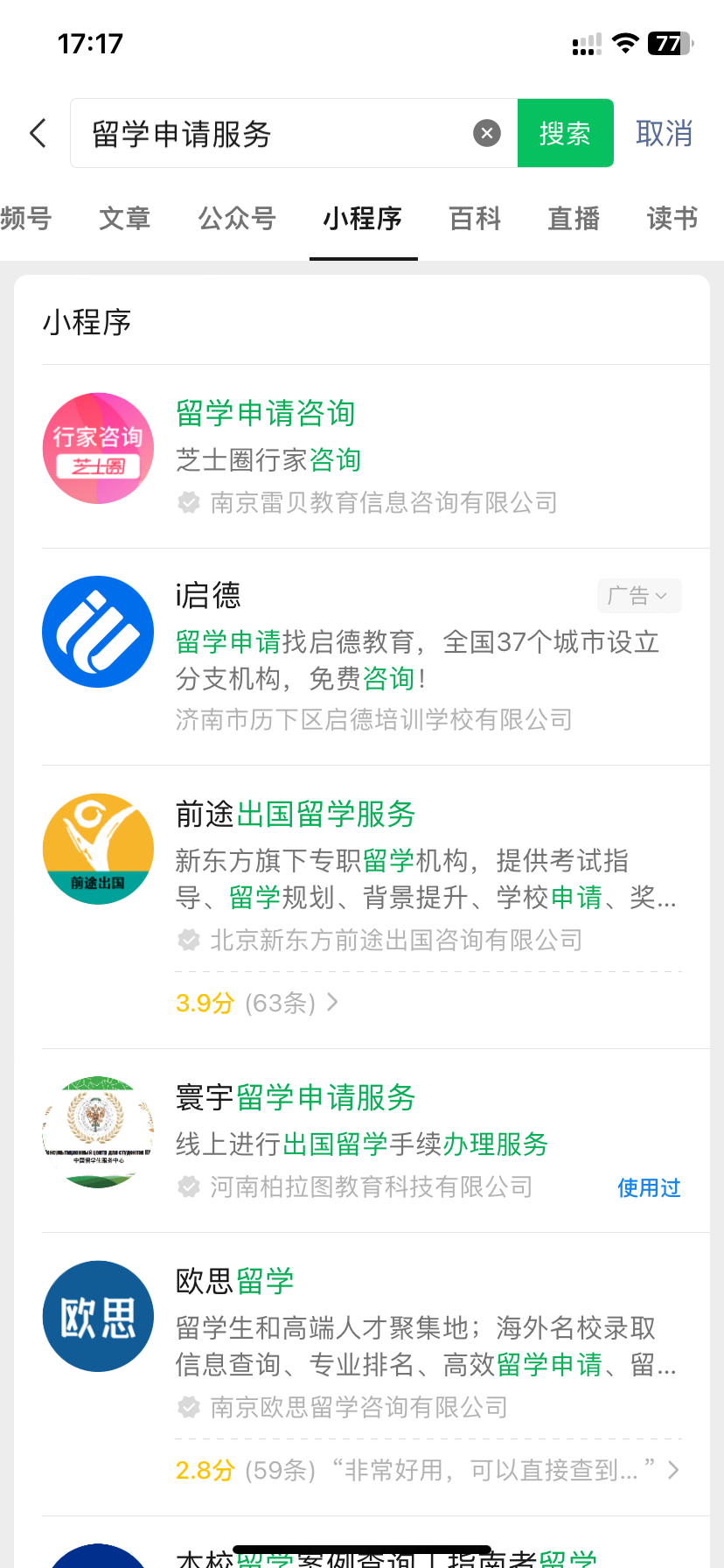This screenshot has height=1568, width=724.
Task: Switch to the 频号 tab
Action: point(26,218)
